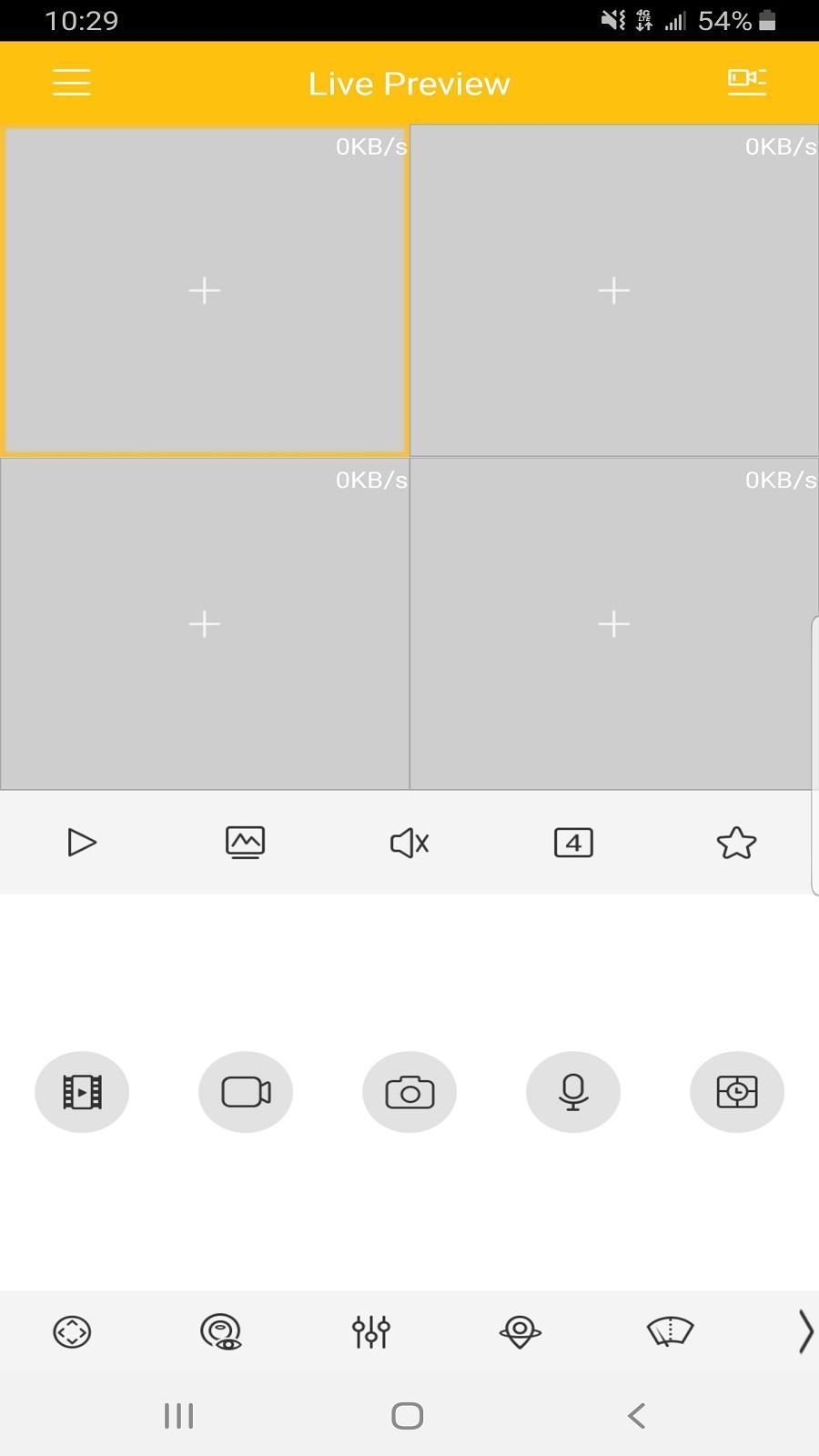Viewport: 819px width, 1456px height.
Task: Add to favorites with the star
Action: point(736,843)
